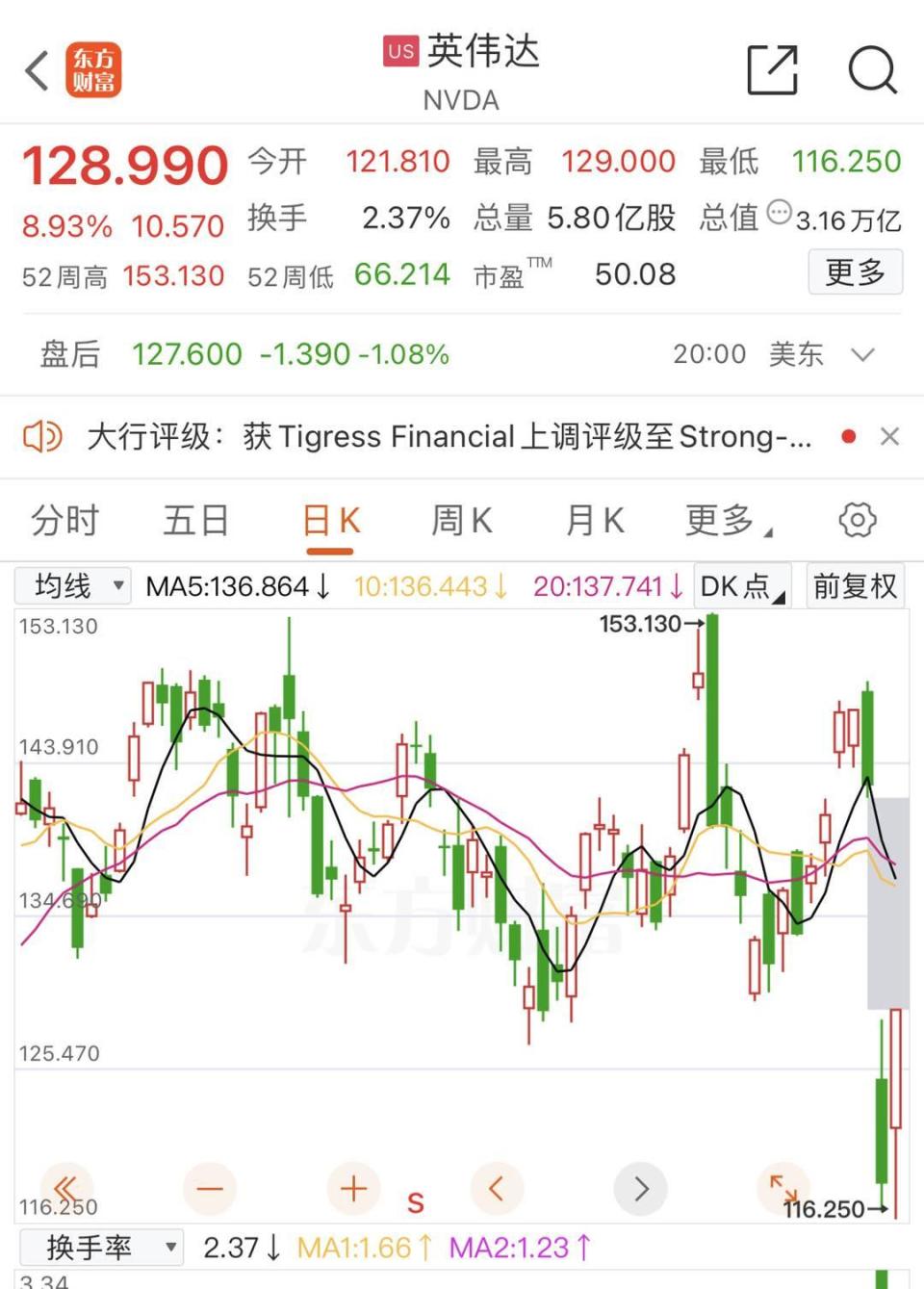Open the Tigress Financial rating news
This screenshot has width=924, height=1289.
[449, 437]
